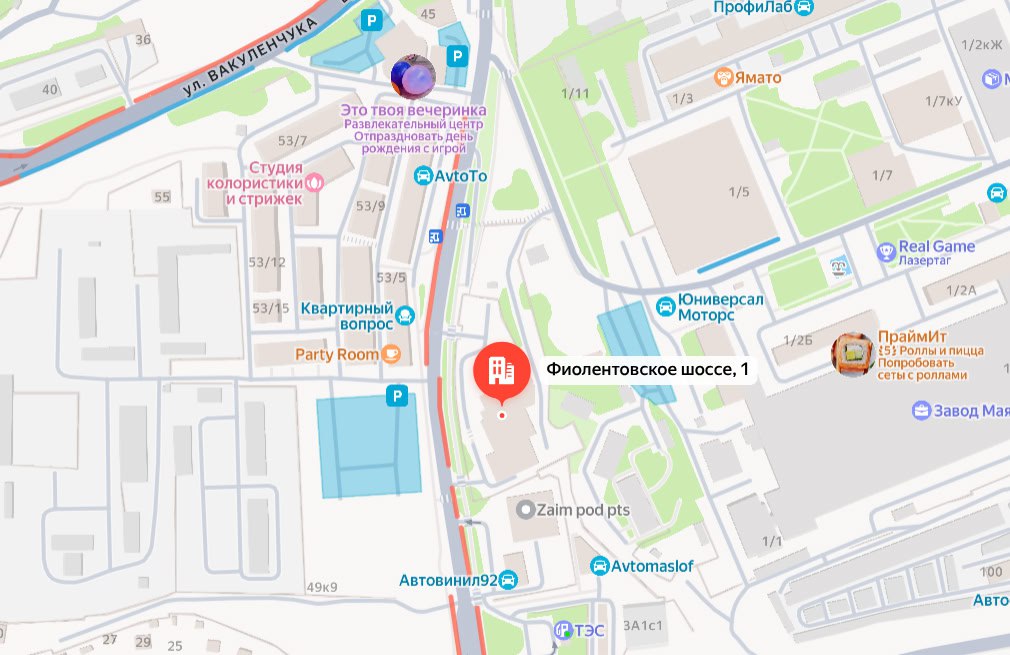
Task: Tap the ПраймИт rolls and pizza marker
Action: point(852,355)
